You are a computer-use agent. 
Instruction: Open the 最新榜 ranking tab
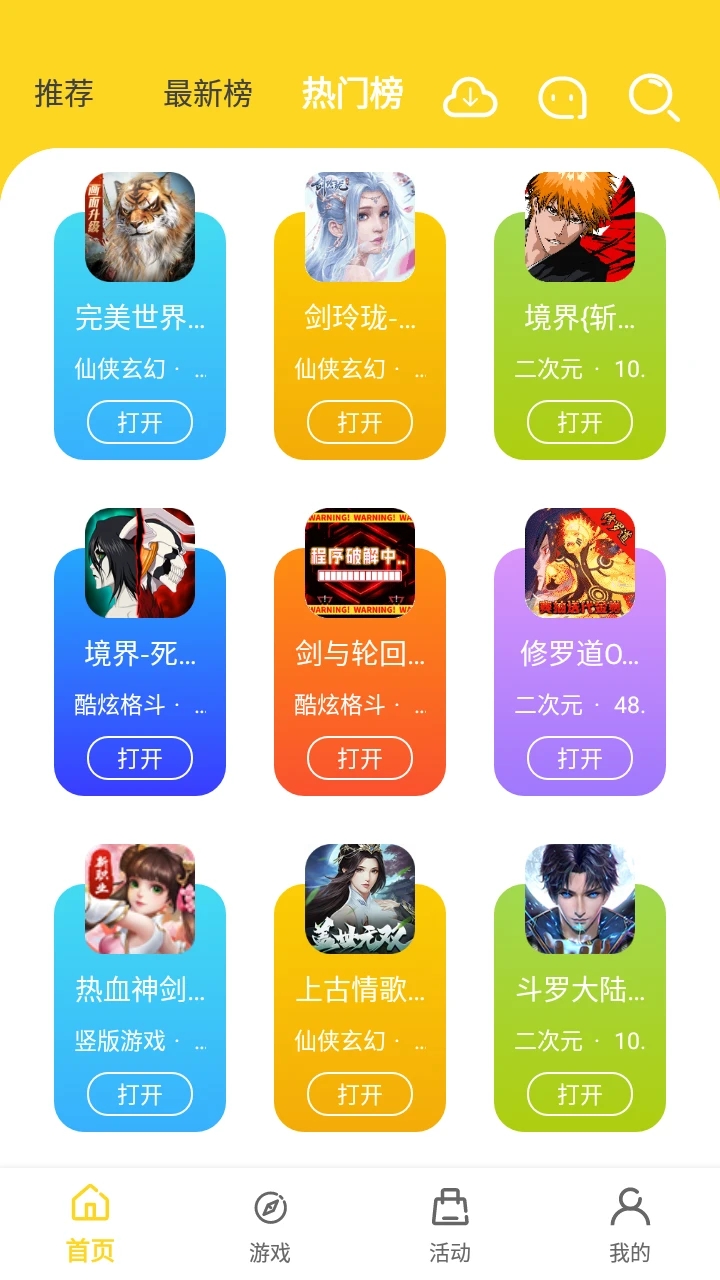(x=209, y=94)
